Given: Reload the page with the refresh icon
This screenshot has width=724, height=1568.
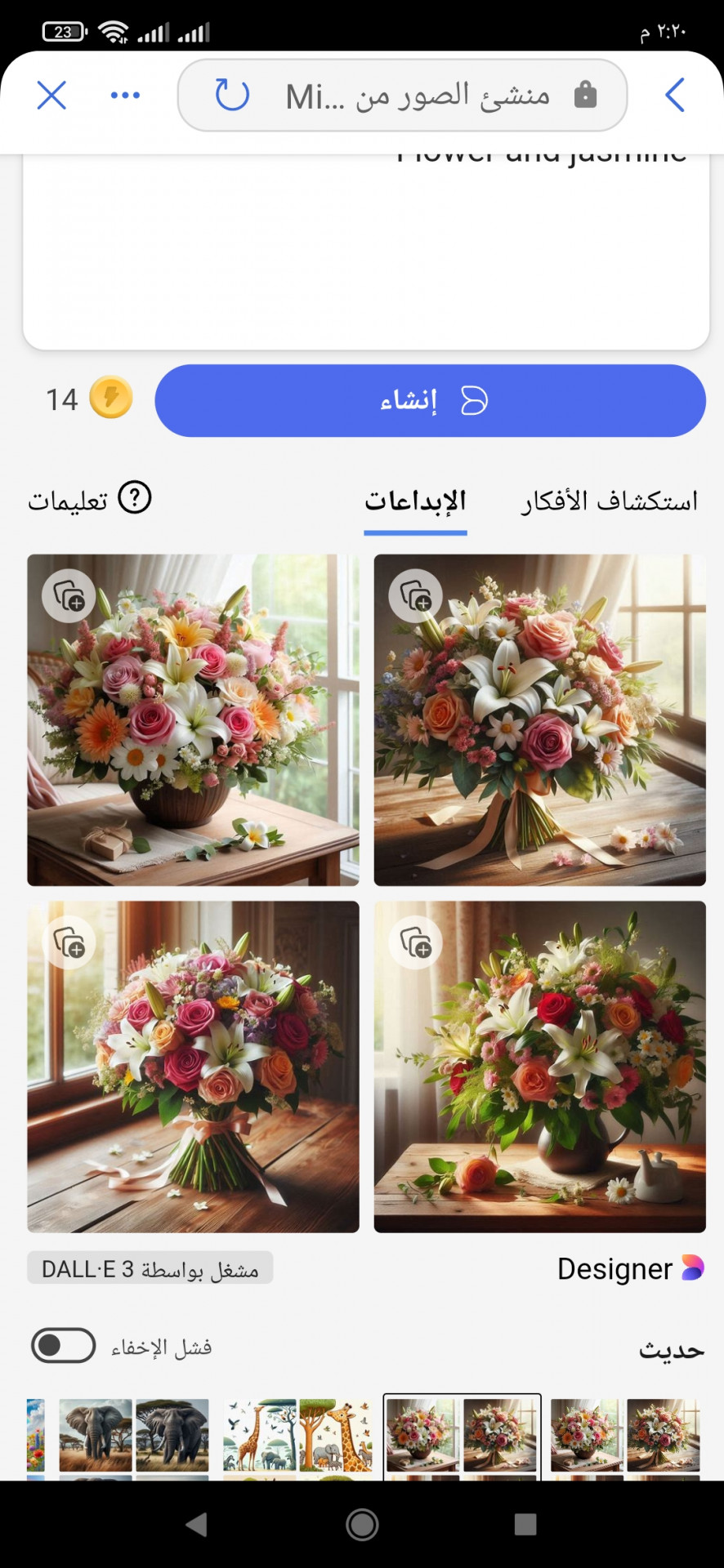Looking at the screenshot, I should tap(232, 95).
